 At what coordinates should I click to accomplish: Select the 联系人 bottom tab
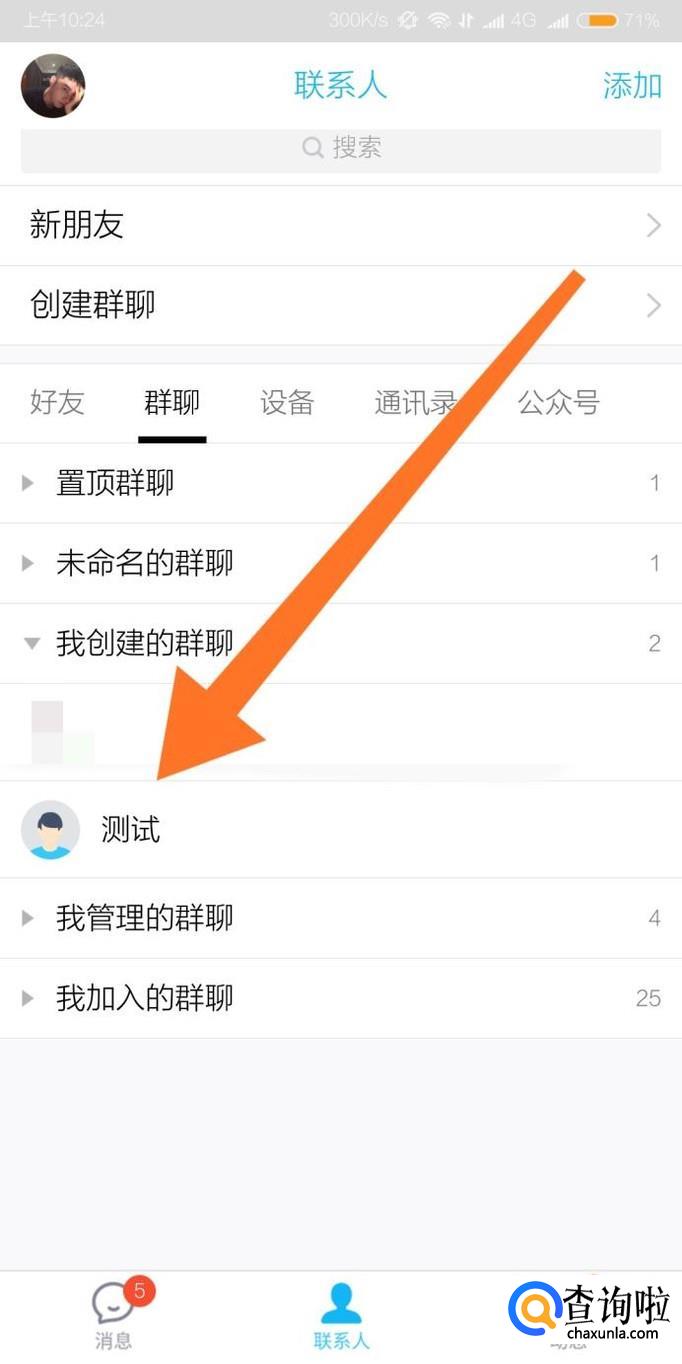[341, 1316]
